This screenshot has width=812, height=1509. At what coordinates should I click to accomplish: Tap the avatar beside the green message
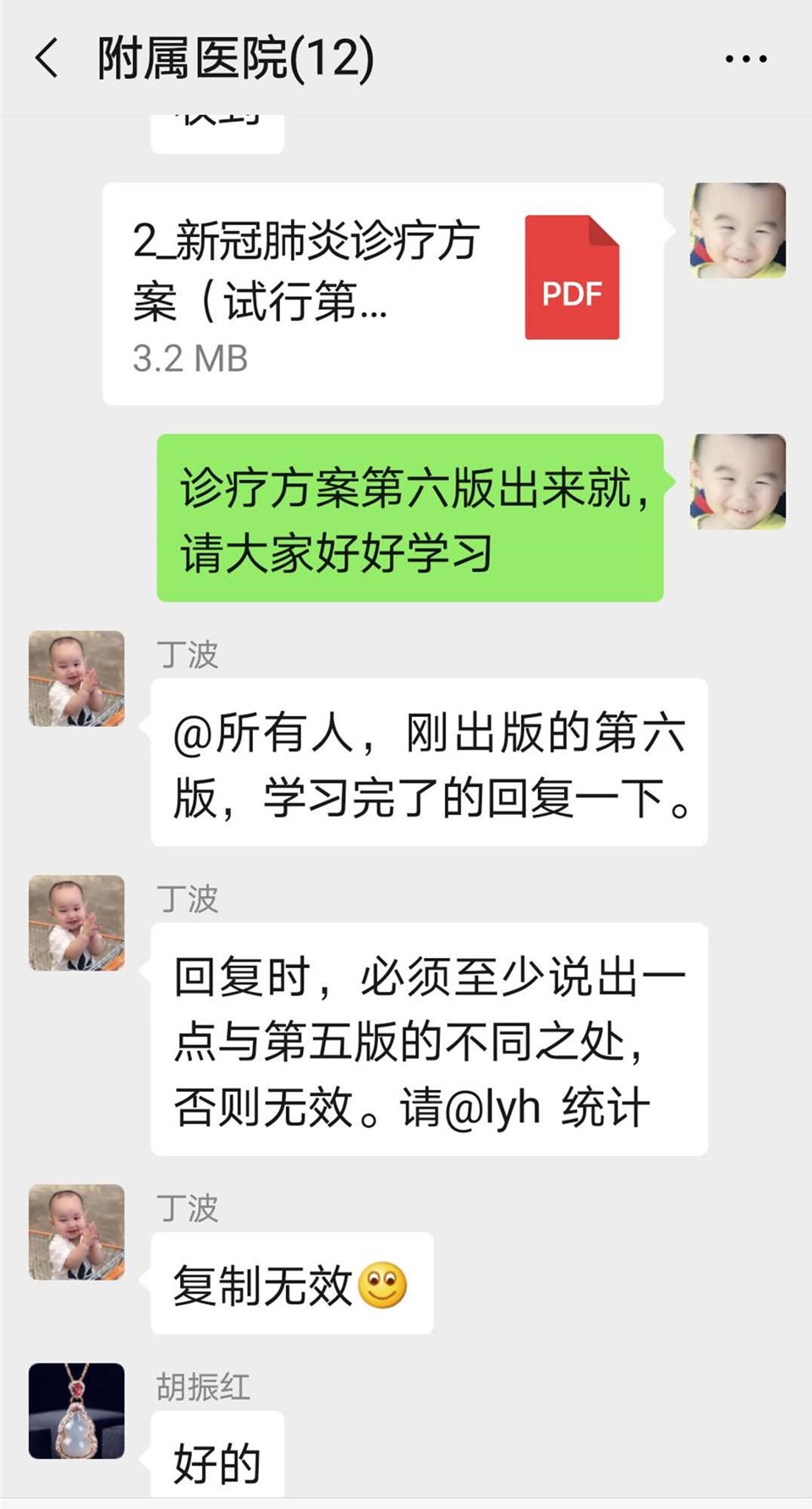[x=738, y=482]
